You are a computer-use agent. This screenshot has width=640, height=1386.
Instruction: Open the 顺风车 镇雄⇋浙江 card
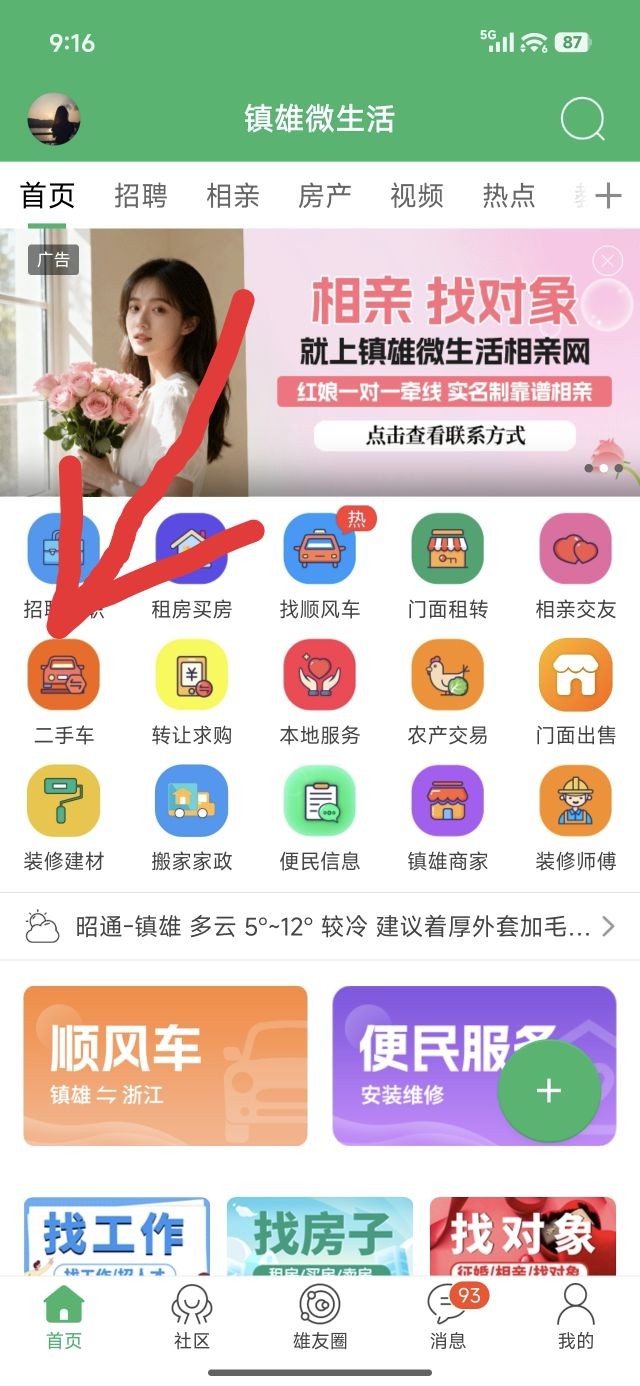[x=165, y=1065]
